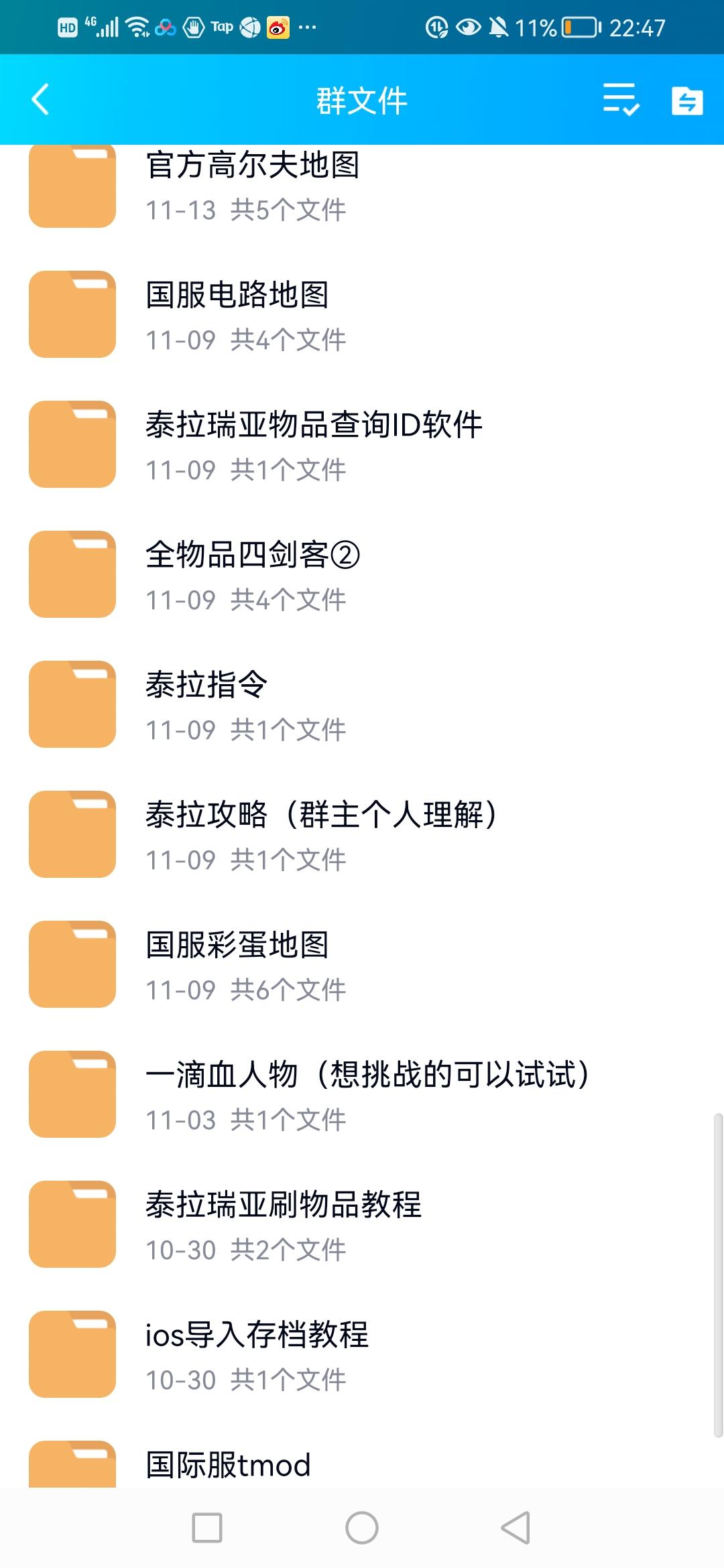Image resolution: width=724 pixels, height=1568 pixels.
Task: Open the 泰拉指令 folder
Action: pyautogui.click(x=362, y=704)
